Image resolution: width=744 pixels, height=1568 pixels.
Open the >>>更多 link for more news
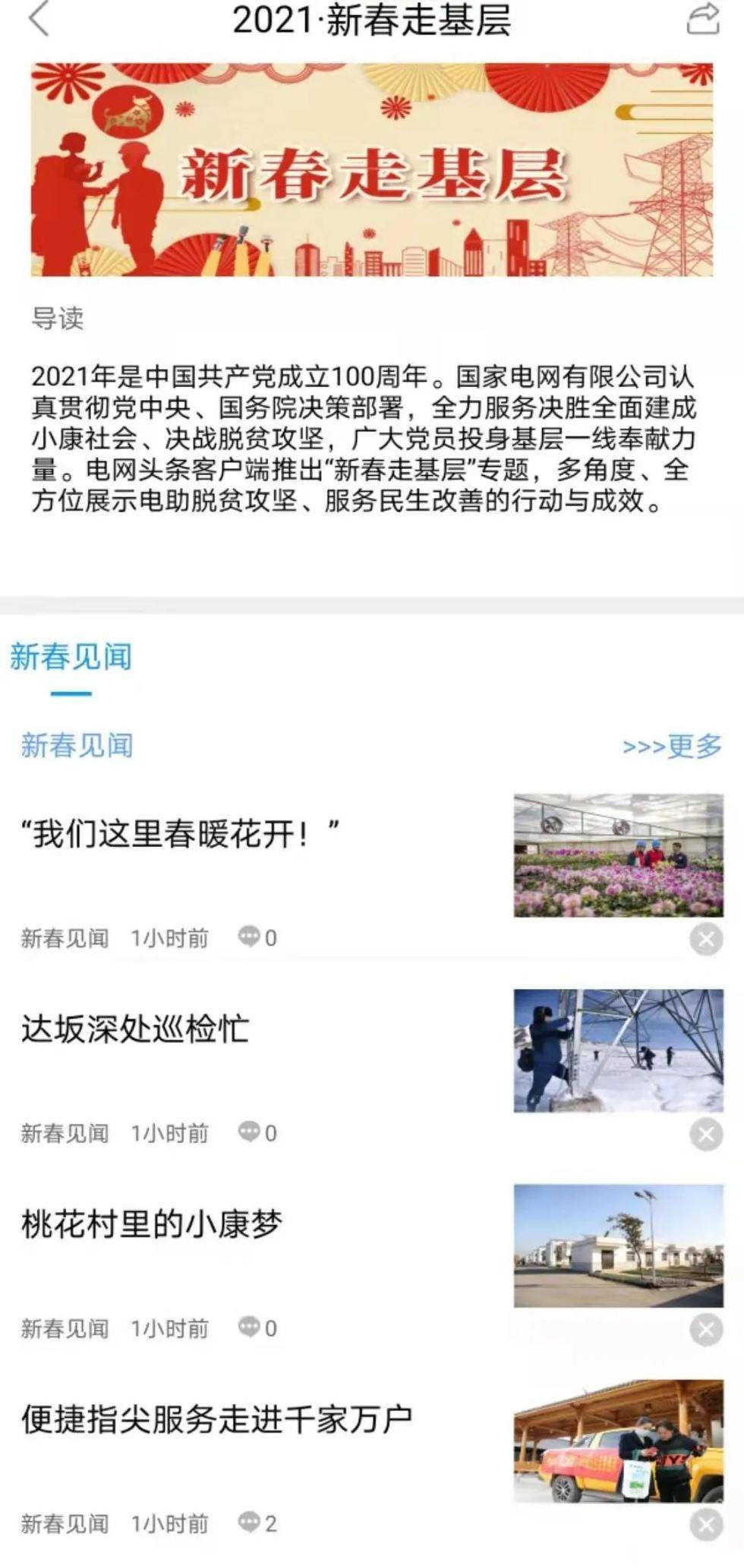coord(670,747)
